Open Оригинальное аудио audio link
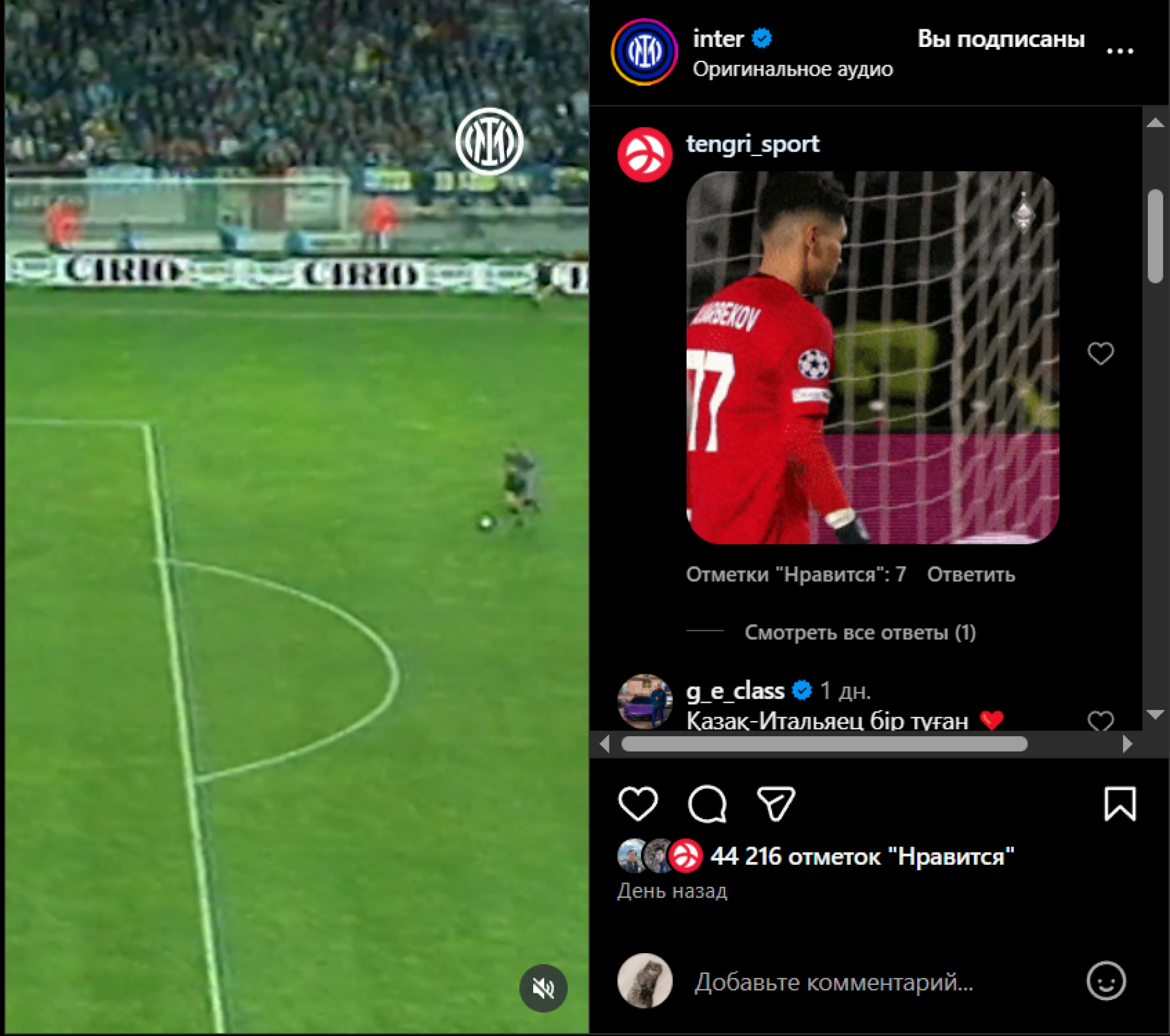 (792, 69)
